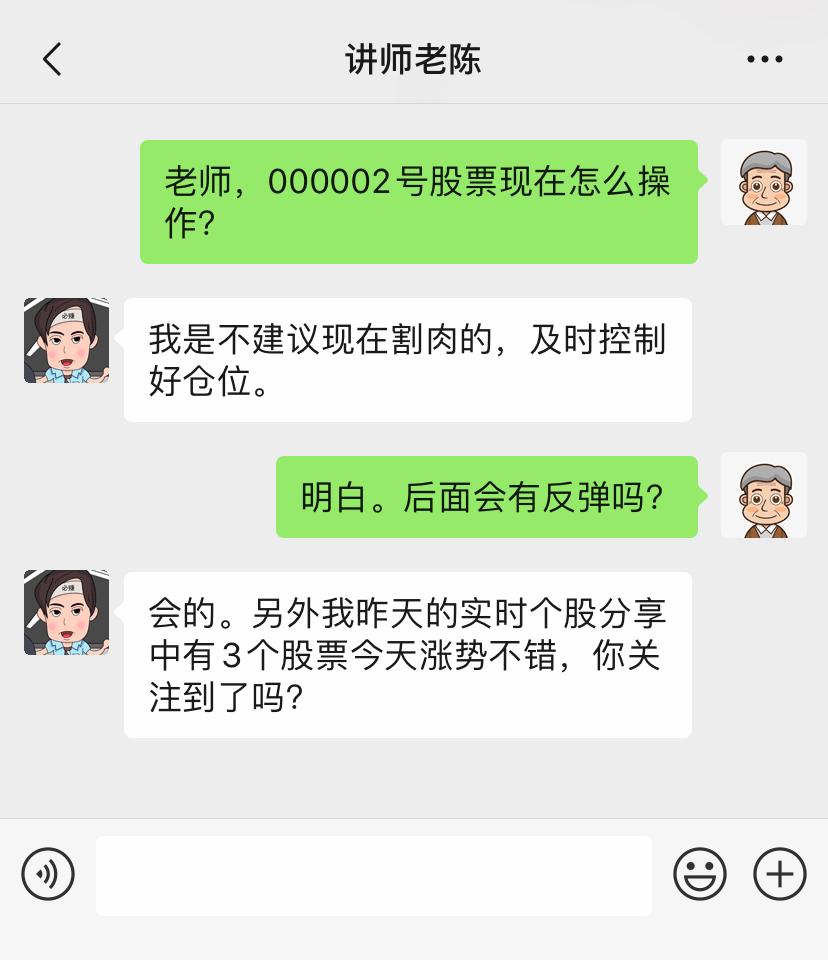828x960 pixels.
Task: Select the chat title 讲师老陈
Action: click(x=414, y=60)
